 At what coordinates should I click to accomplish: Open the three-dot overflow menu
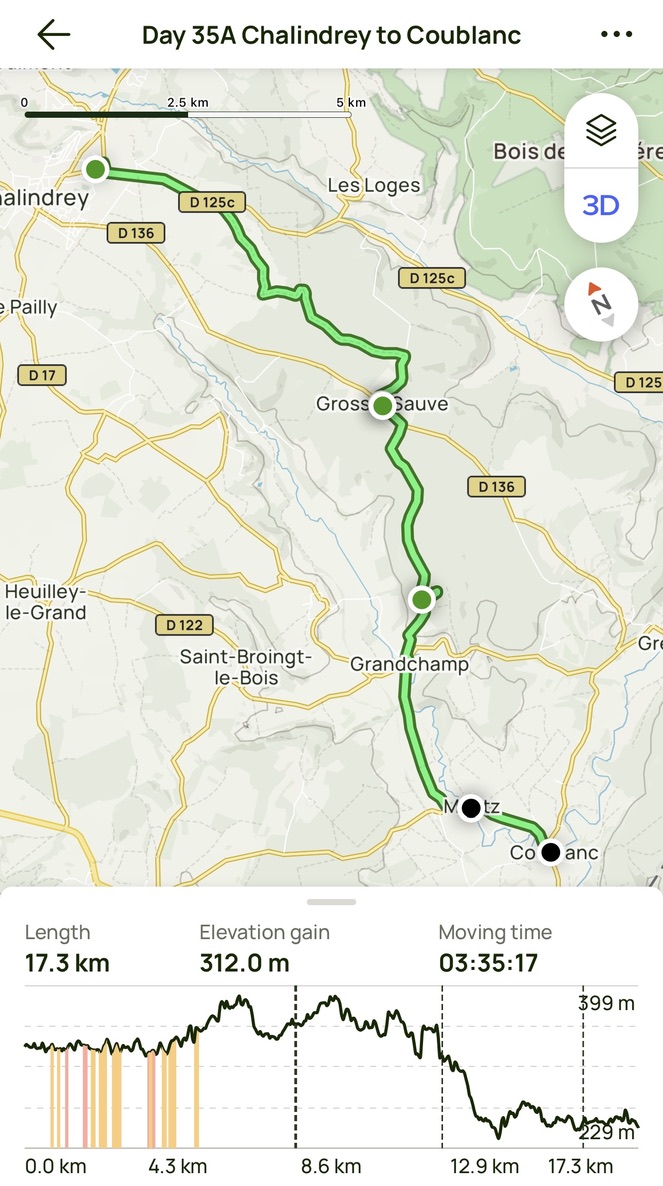click(x=617, y=35)
